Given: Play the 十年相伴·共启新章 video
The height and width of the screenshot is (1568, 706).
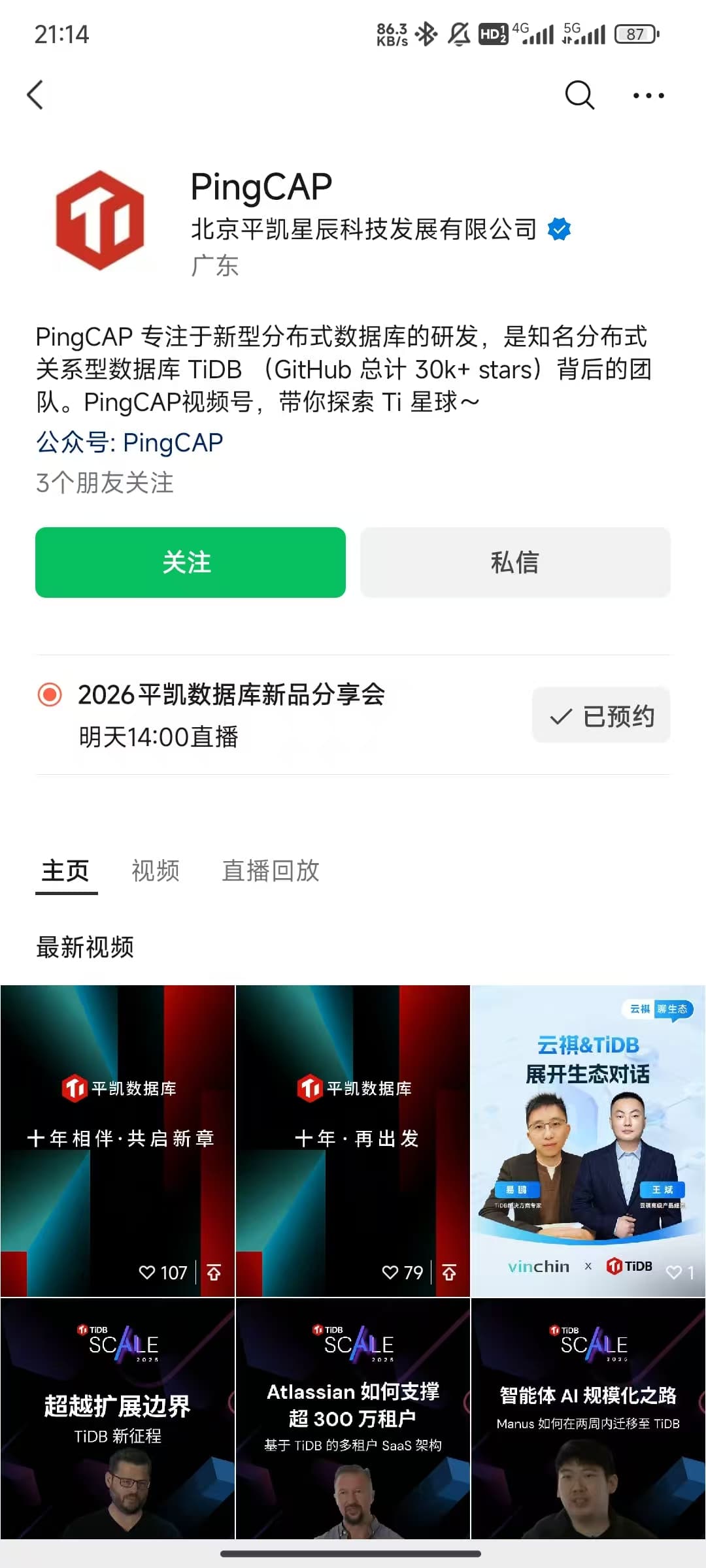Looking at the screenshot, I should (118, 1140).
